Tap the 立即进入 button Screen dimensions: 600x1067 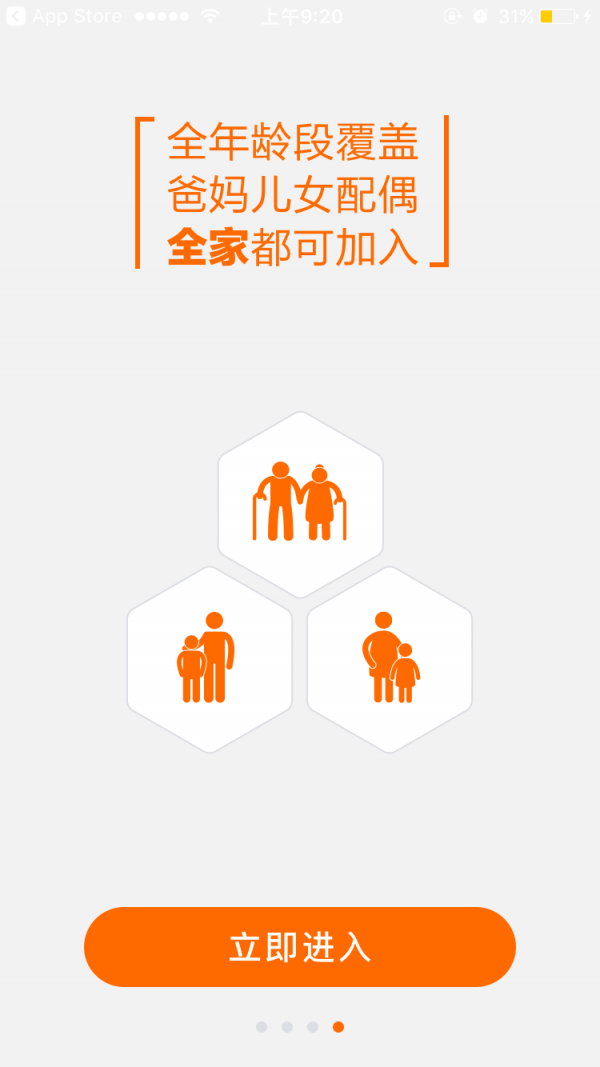[300, 947]
